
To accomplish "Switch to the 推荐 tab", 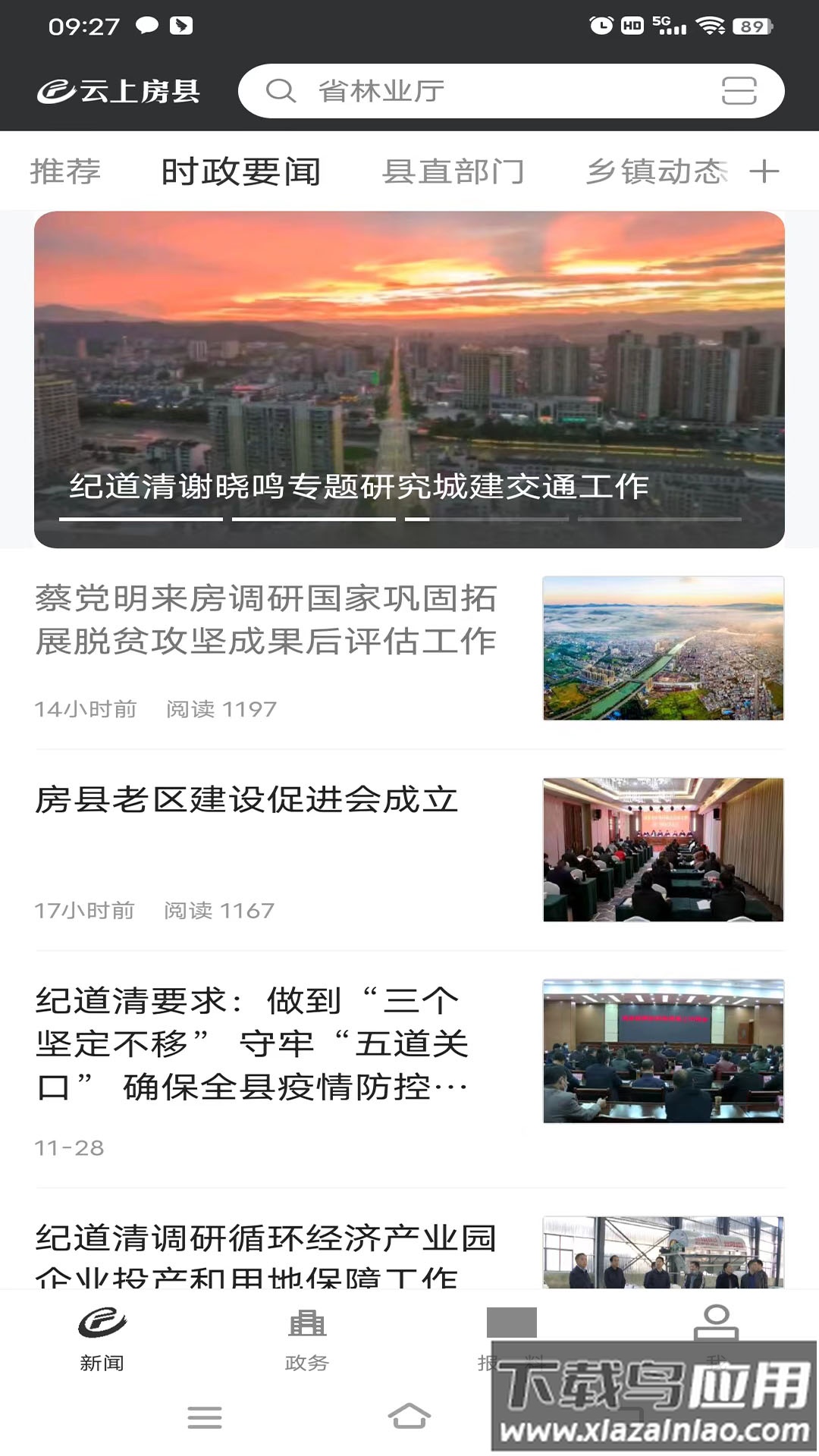I will tap(65, 171).
